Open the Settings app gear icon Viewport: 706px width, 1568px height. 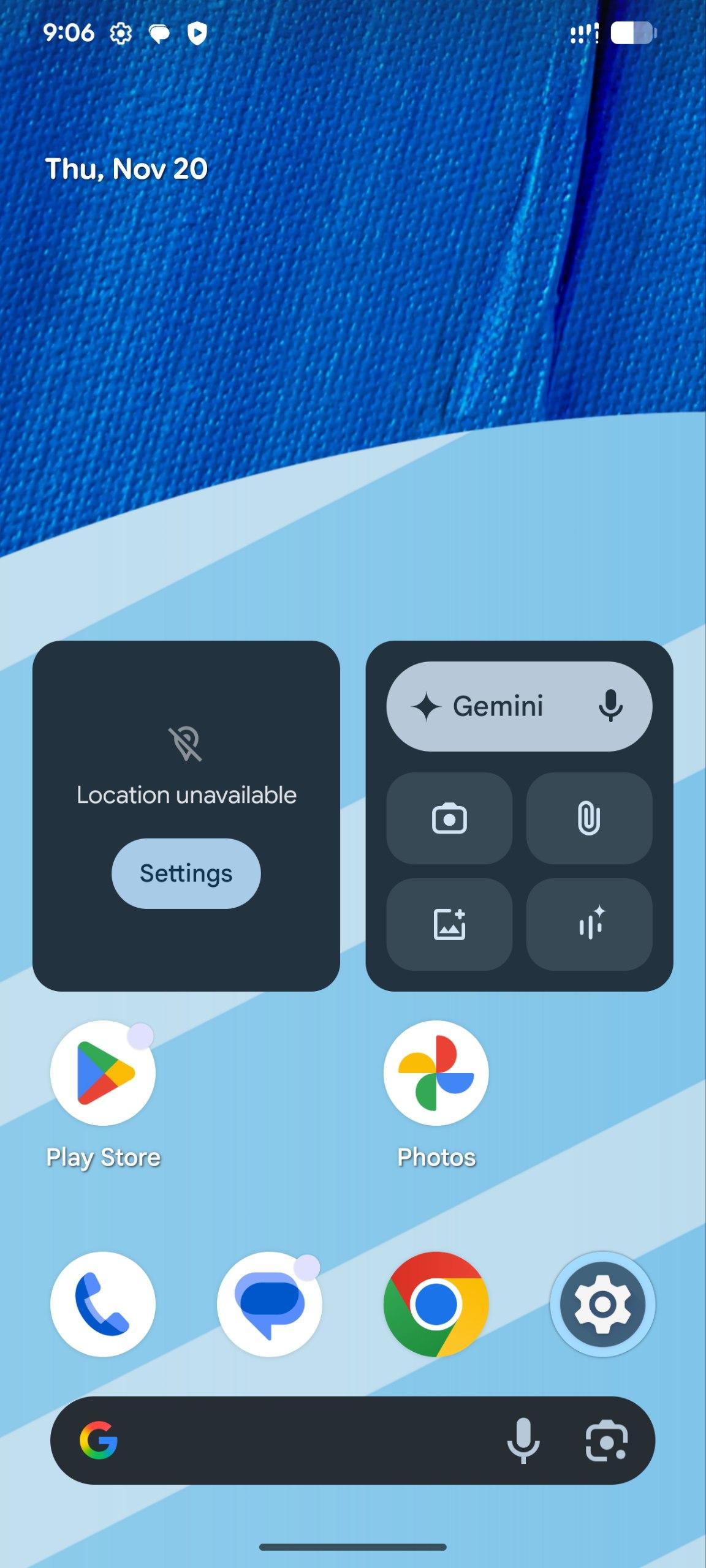tap(602, 1305)
